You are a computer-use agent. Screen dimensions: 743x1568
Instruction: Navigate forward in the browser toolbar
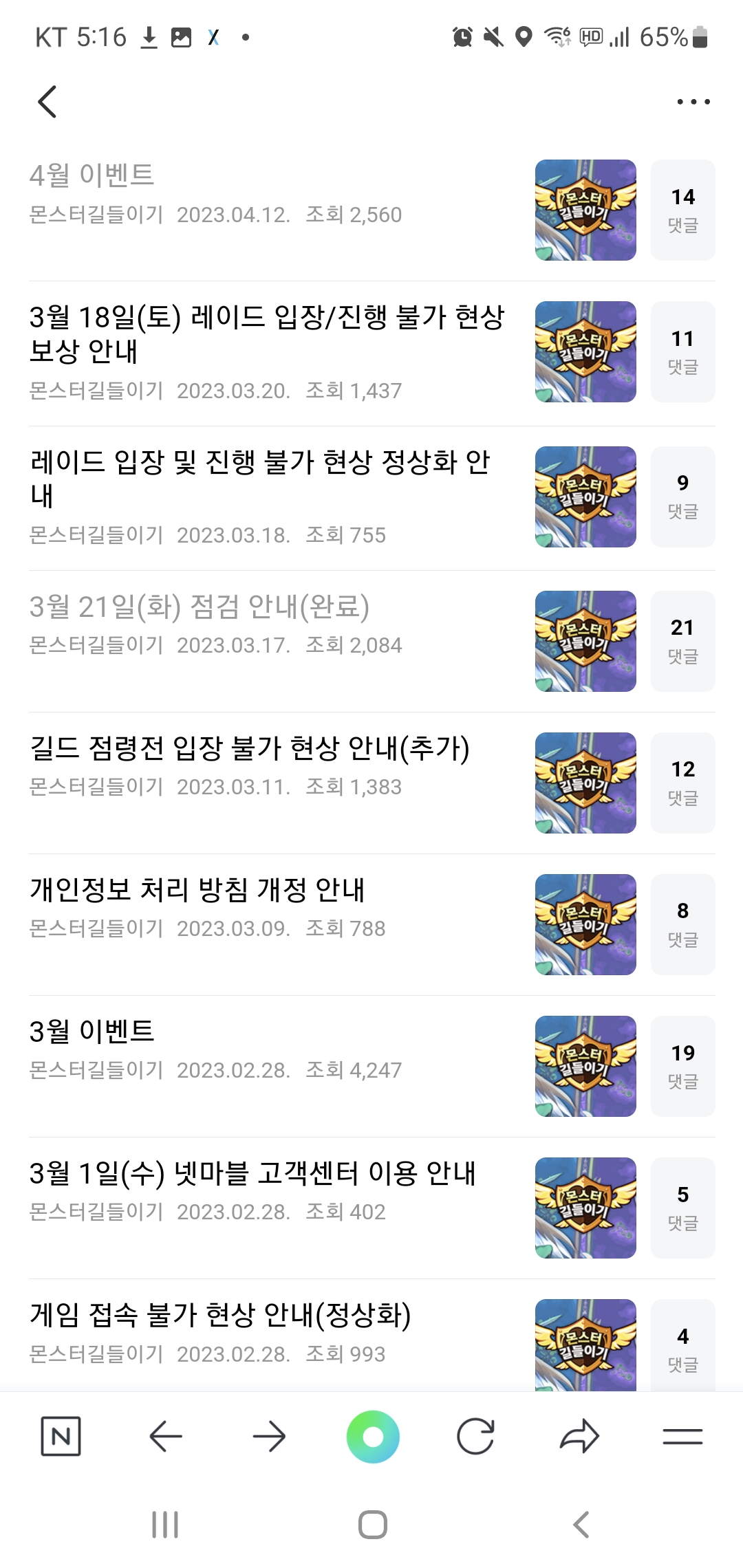click(x=269, y=1436)
